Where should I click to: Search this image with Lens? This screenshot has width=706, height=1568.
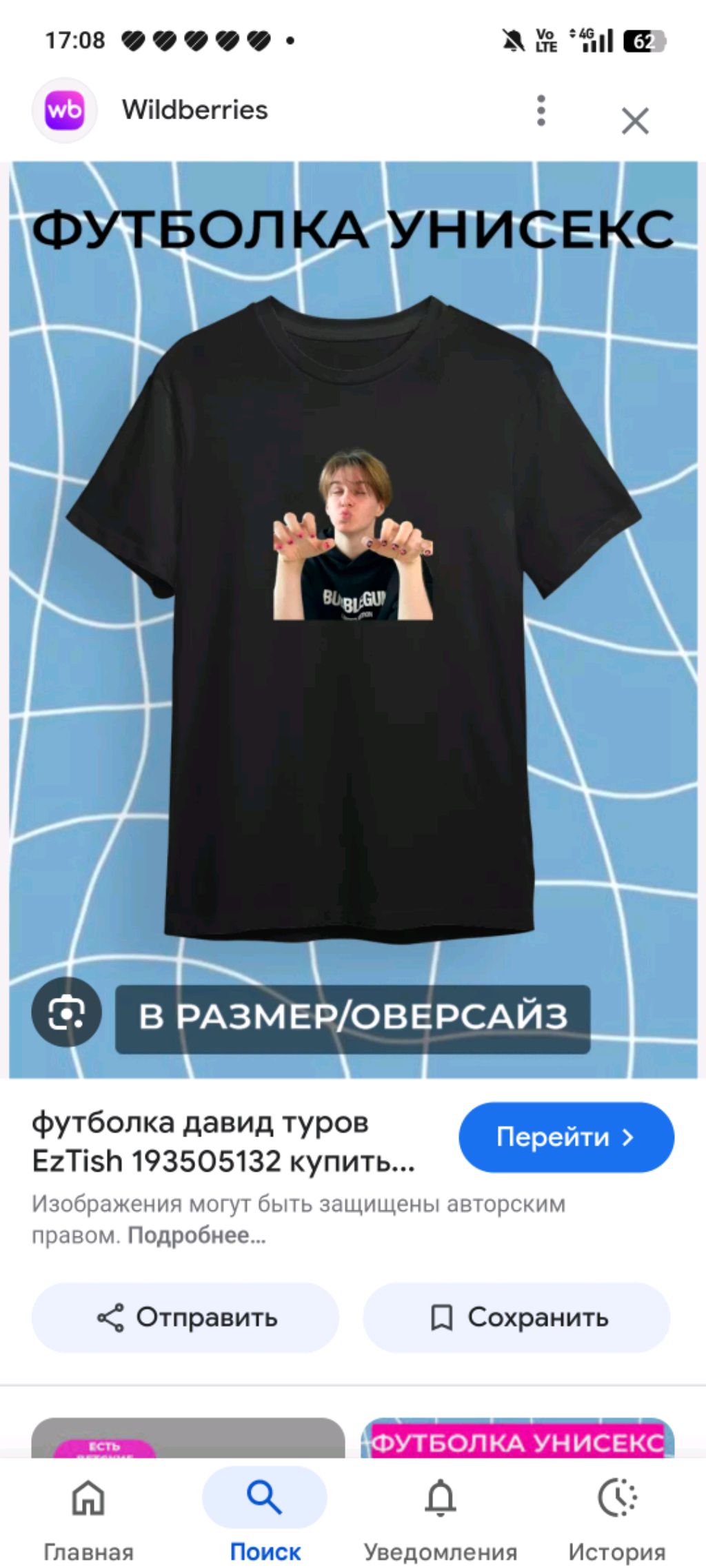click(66, 1012)
